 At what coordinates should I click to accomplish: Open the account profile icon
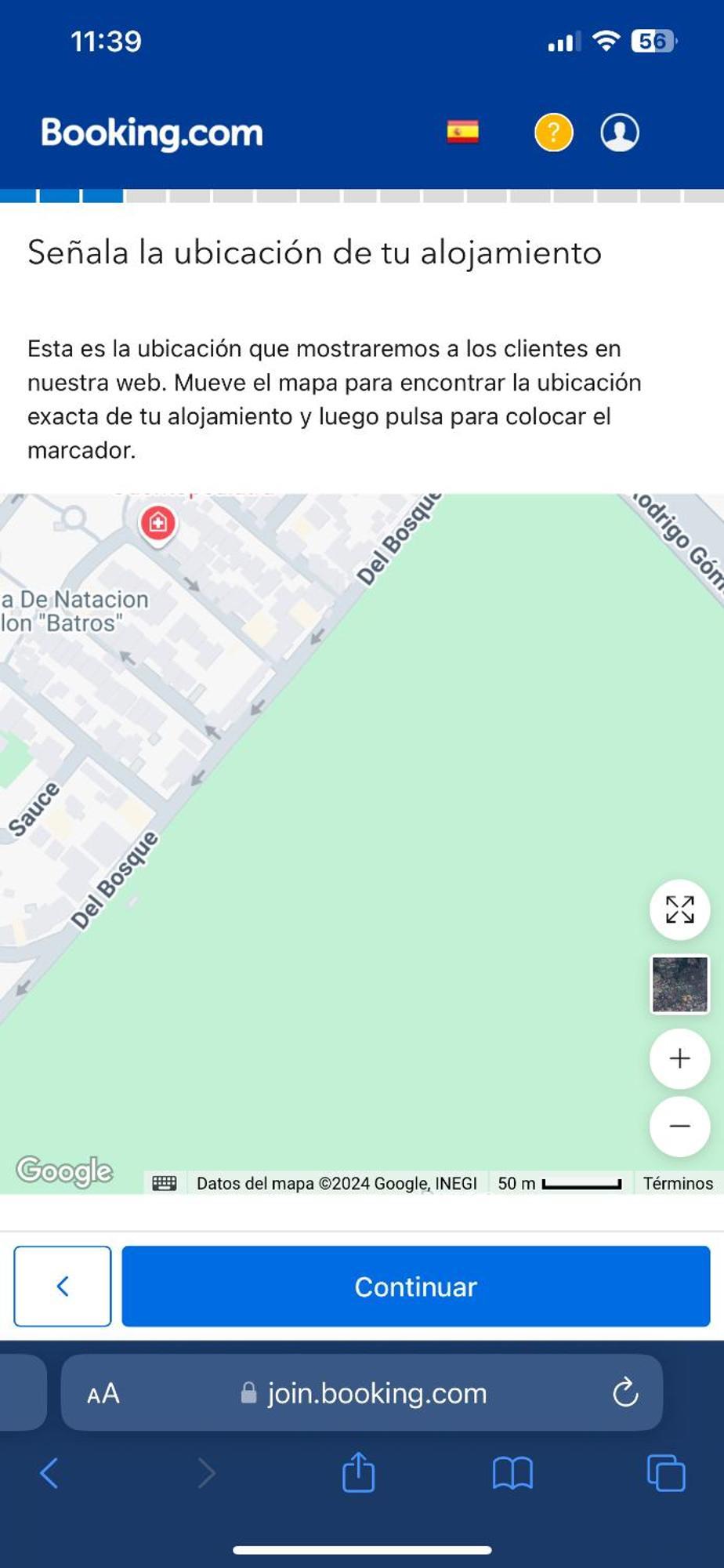[620, 132]
